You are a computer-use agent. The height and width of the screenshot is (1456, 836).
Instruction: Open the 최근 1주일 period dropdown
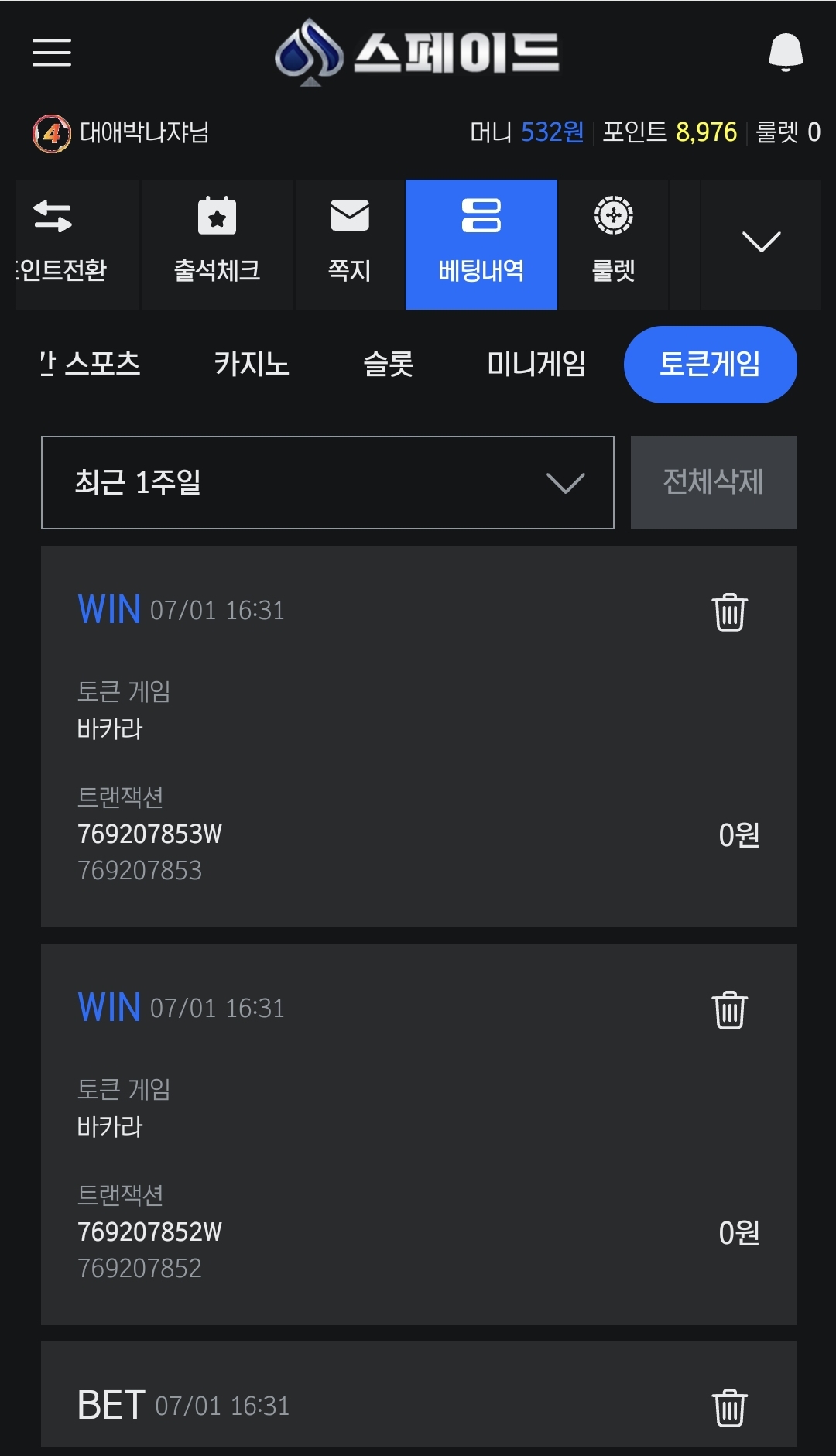coord(327,482)
